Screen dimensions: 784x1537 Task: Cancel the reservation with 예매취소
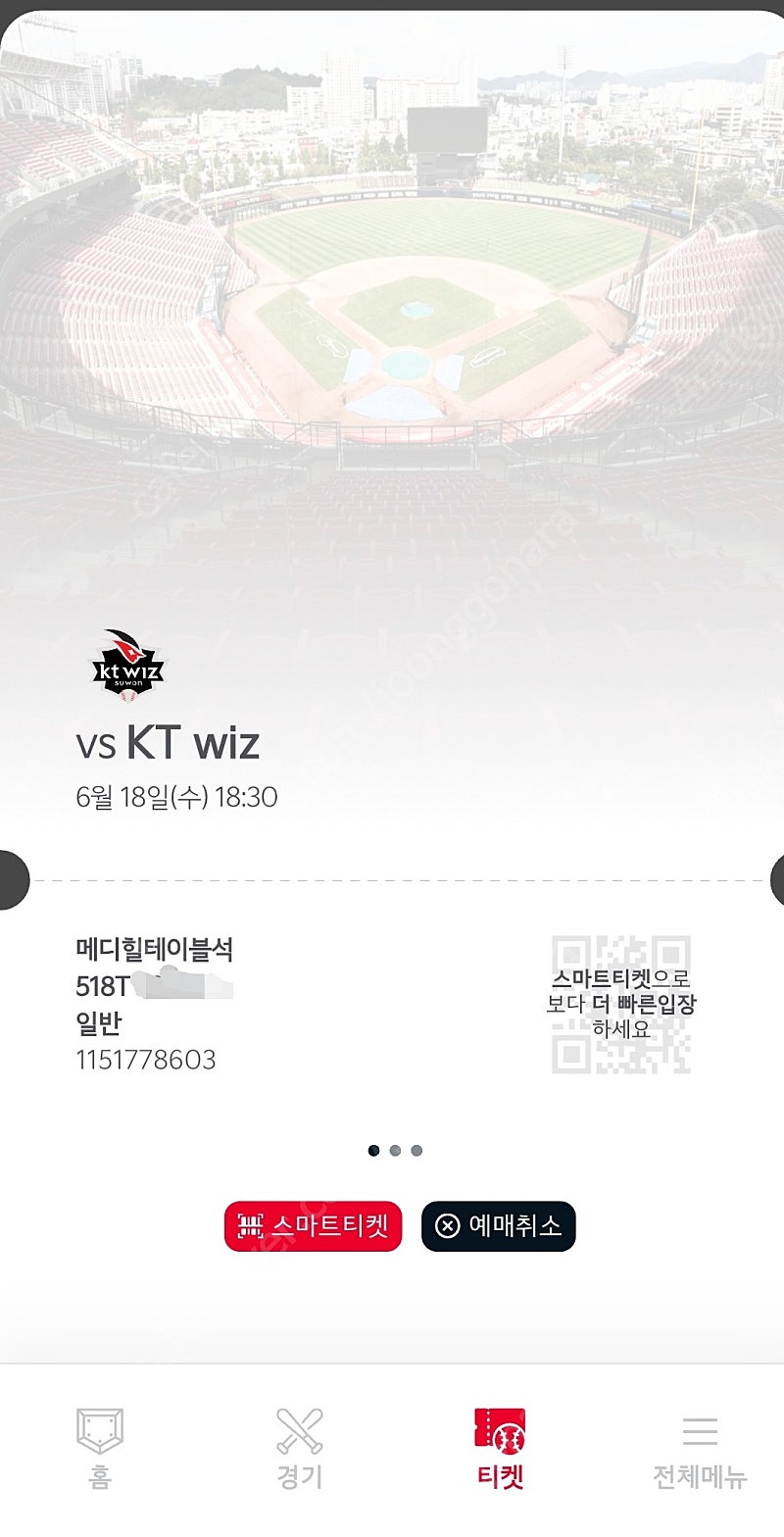click(x=499, y=1226)
